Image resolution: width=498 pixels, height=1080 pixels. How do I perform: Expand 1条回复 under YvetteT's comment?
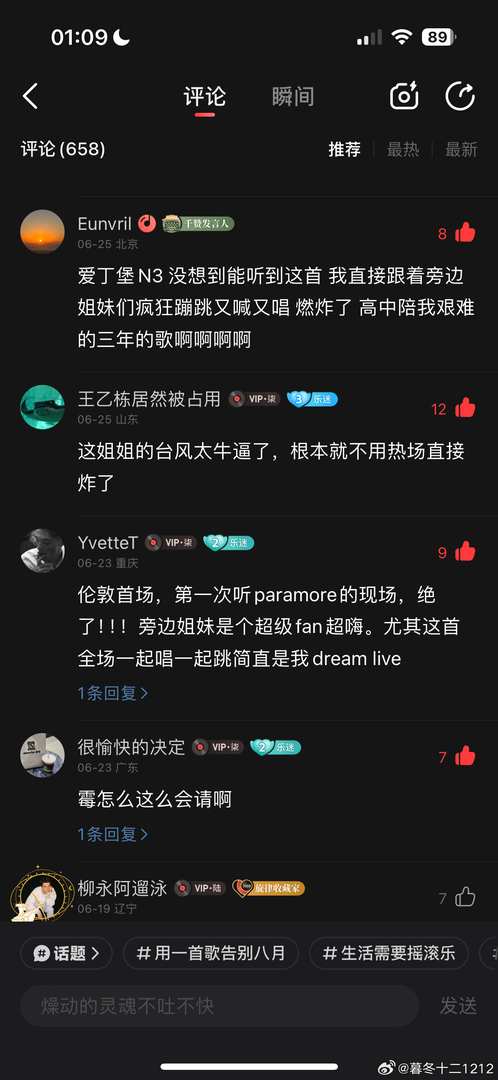(x=112, y=693)
